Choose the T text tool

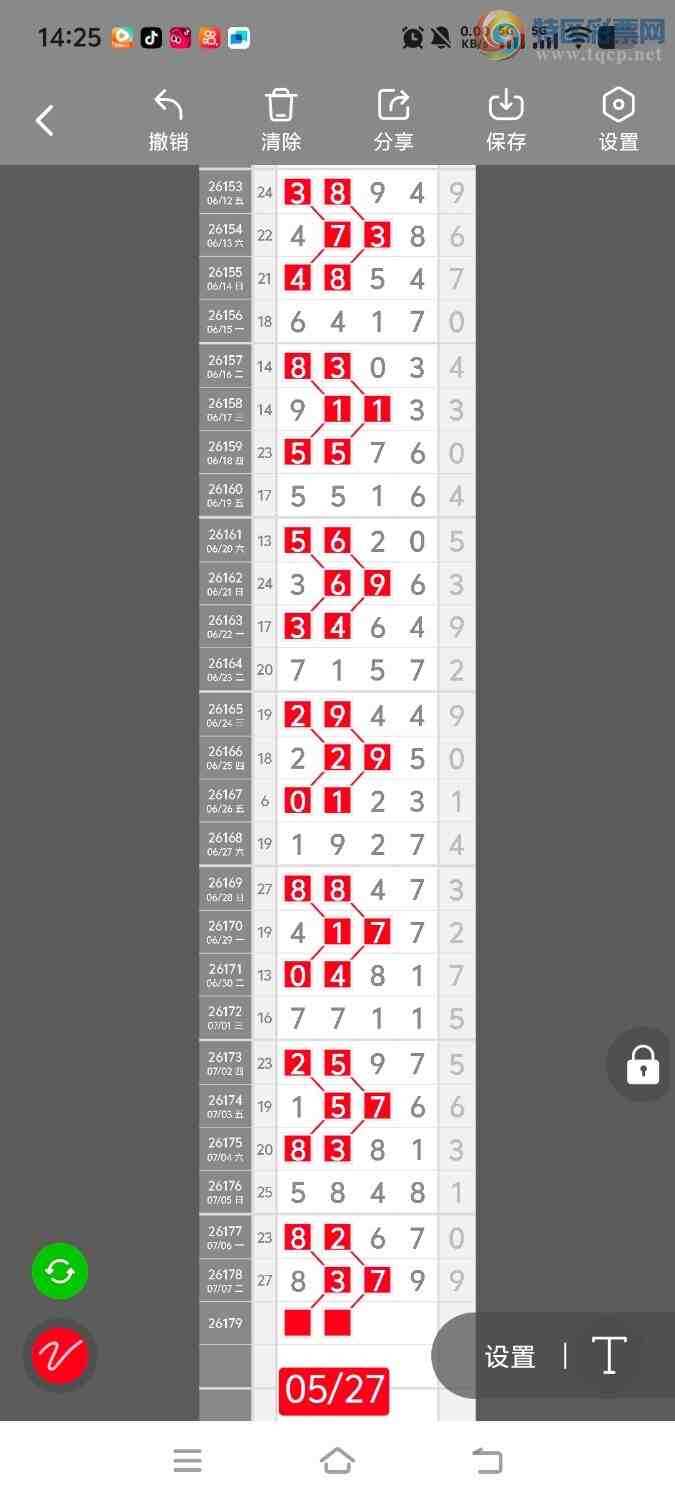[x=609, y=1356]
